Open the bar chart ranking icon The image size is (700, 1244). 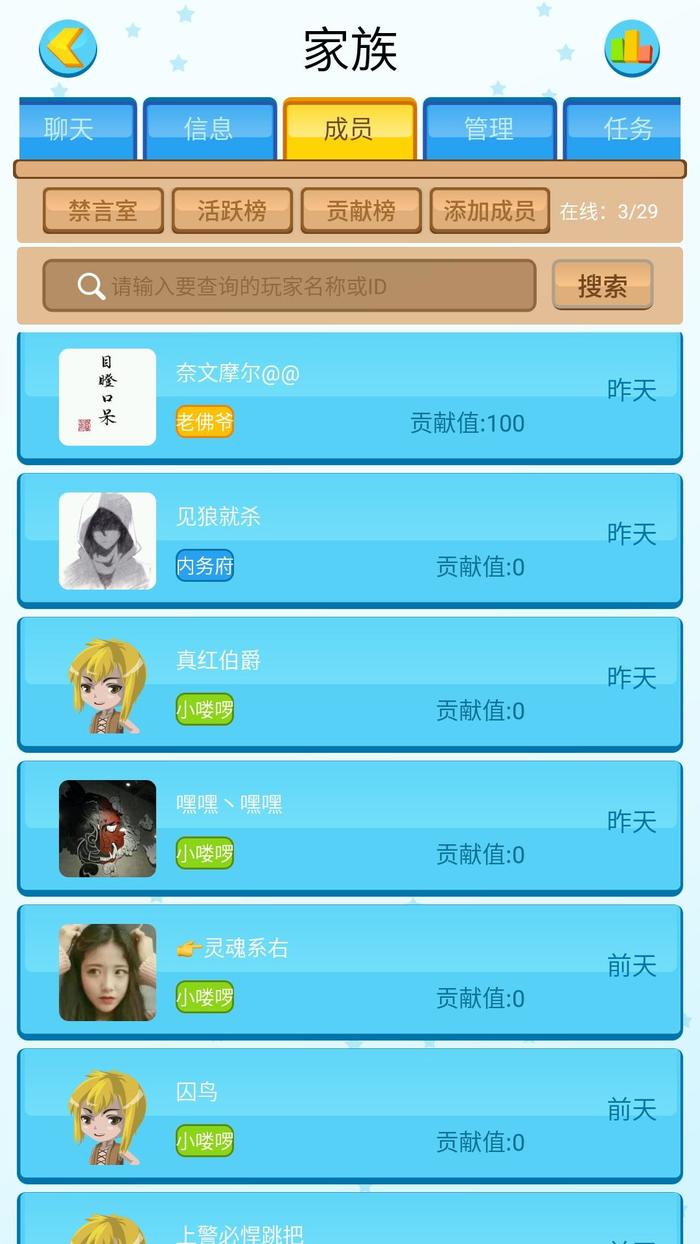click(x=632, y=48)
